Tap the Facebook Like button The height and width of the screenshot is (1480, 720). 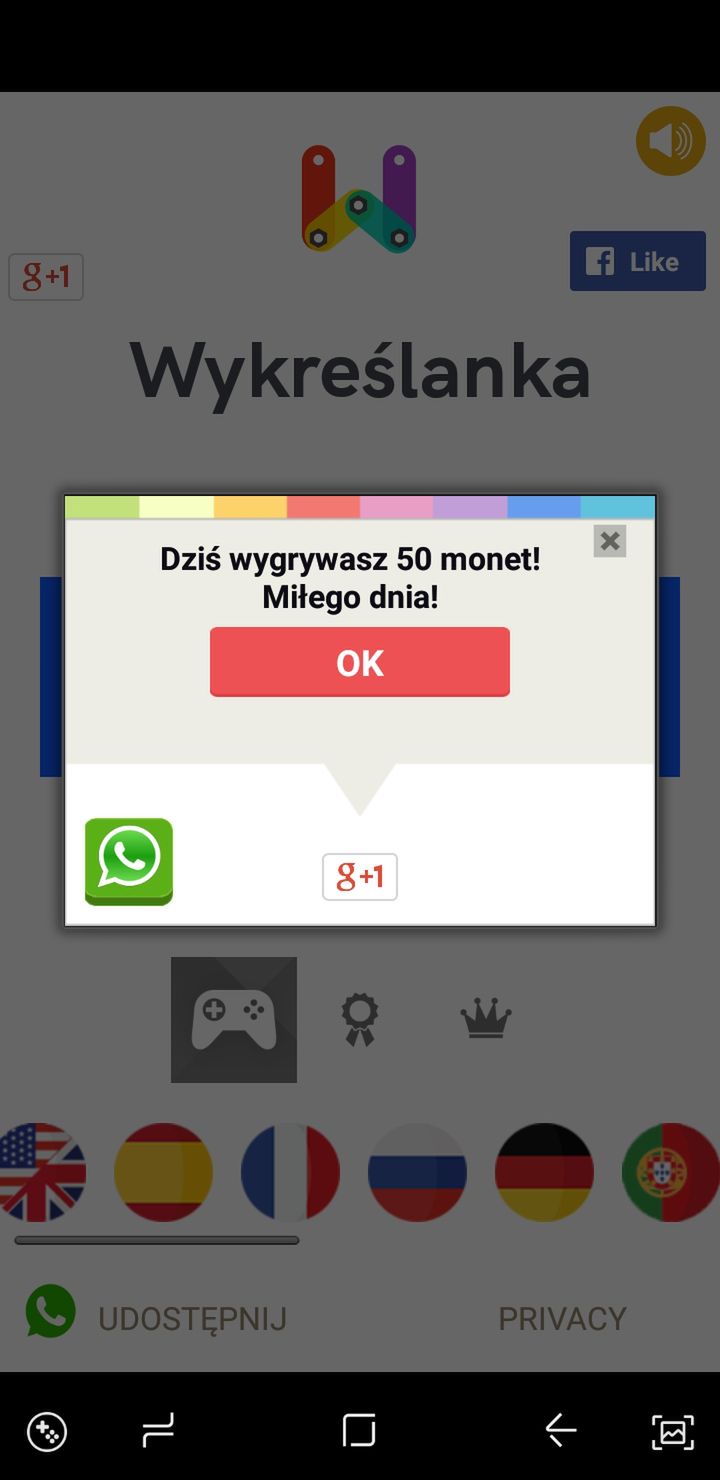pyautogui.click(x=638, y=262)
